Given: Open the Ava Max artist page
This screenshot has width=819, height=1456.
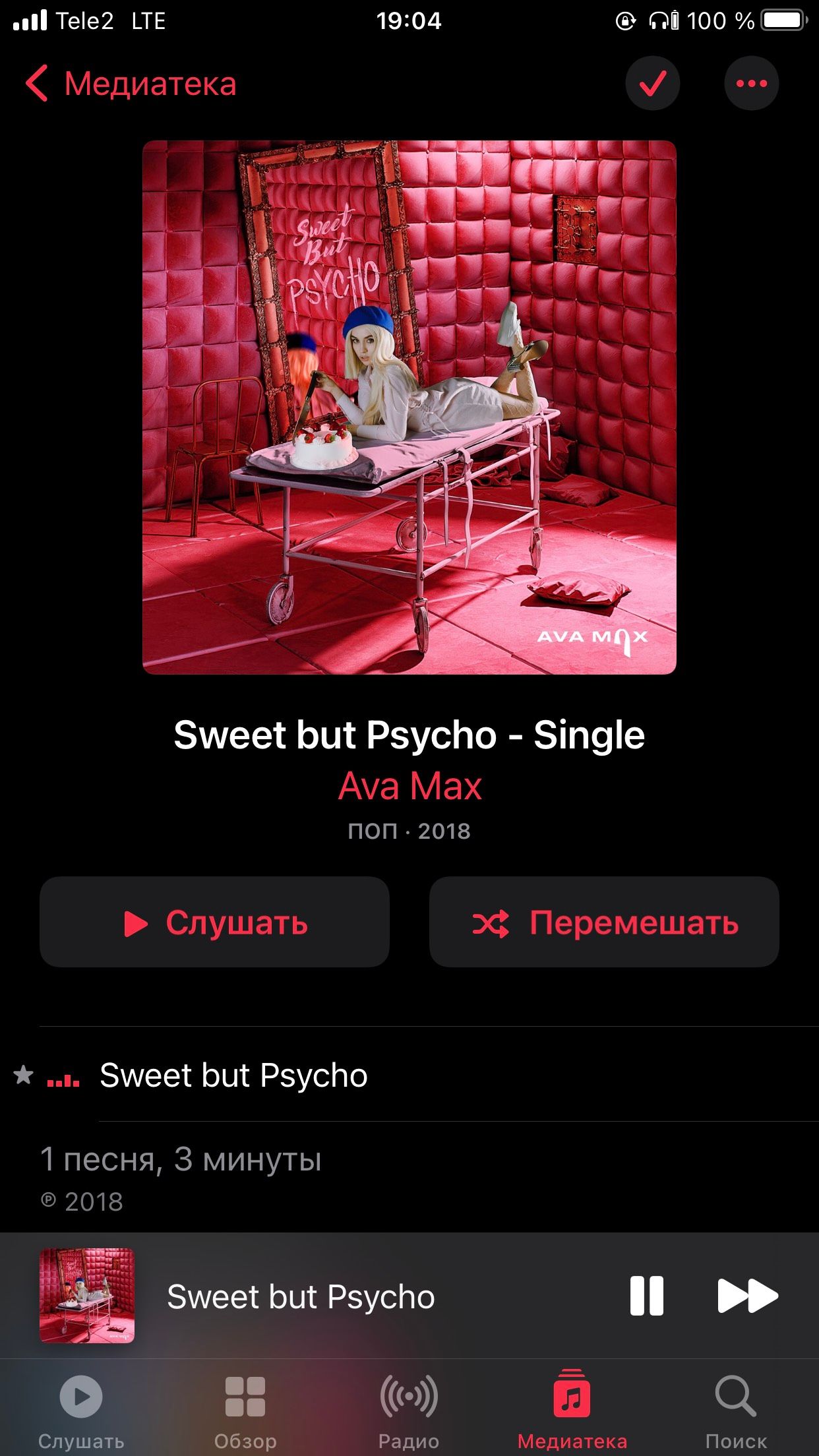Looking at the screenshot, I should (x=409, y=786).
